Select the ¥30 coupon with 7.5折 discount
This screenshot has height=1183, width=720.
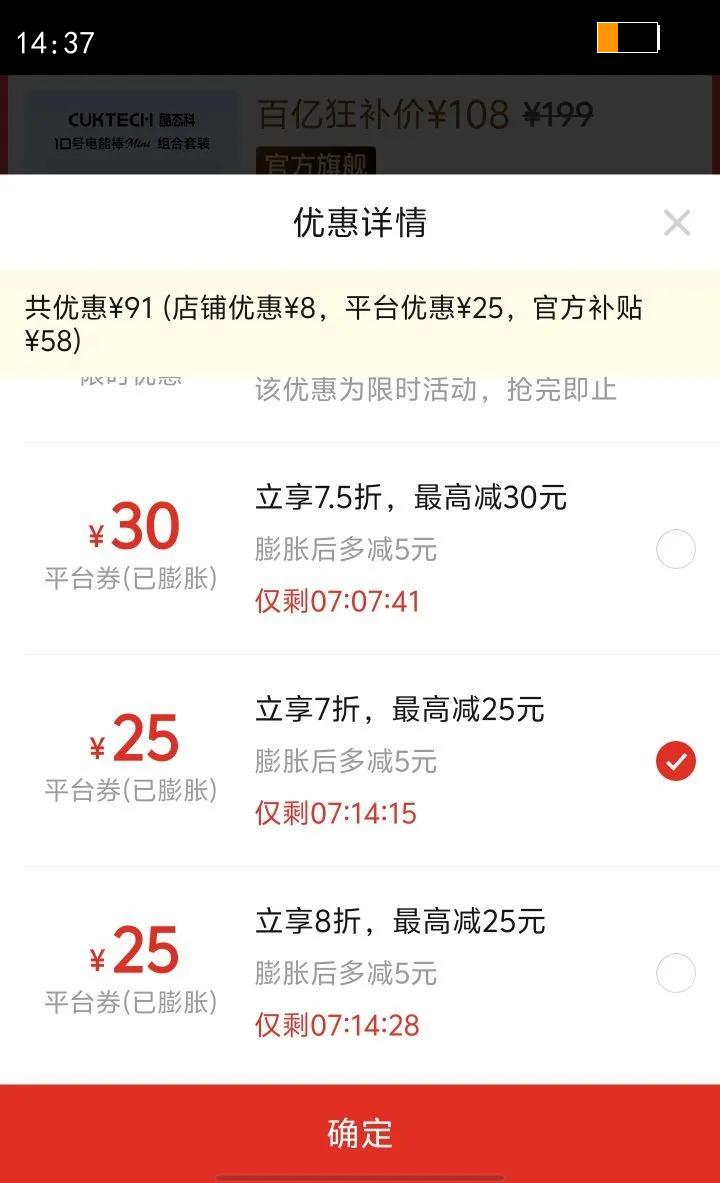point(675,548)
